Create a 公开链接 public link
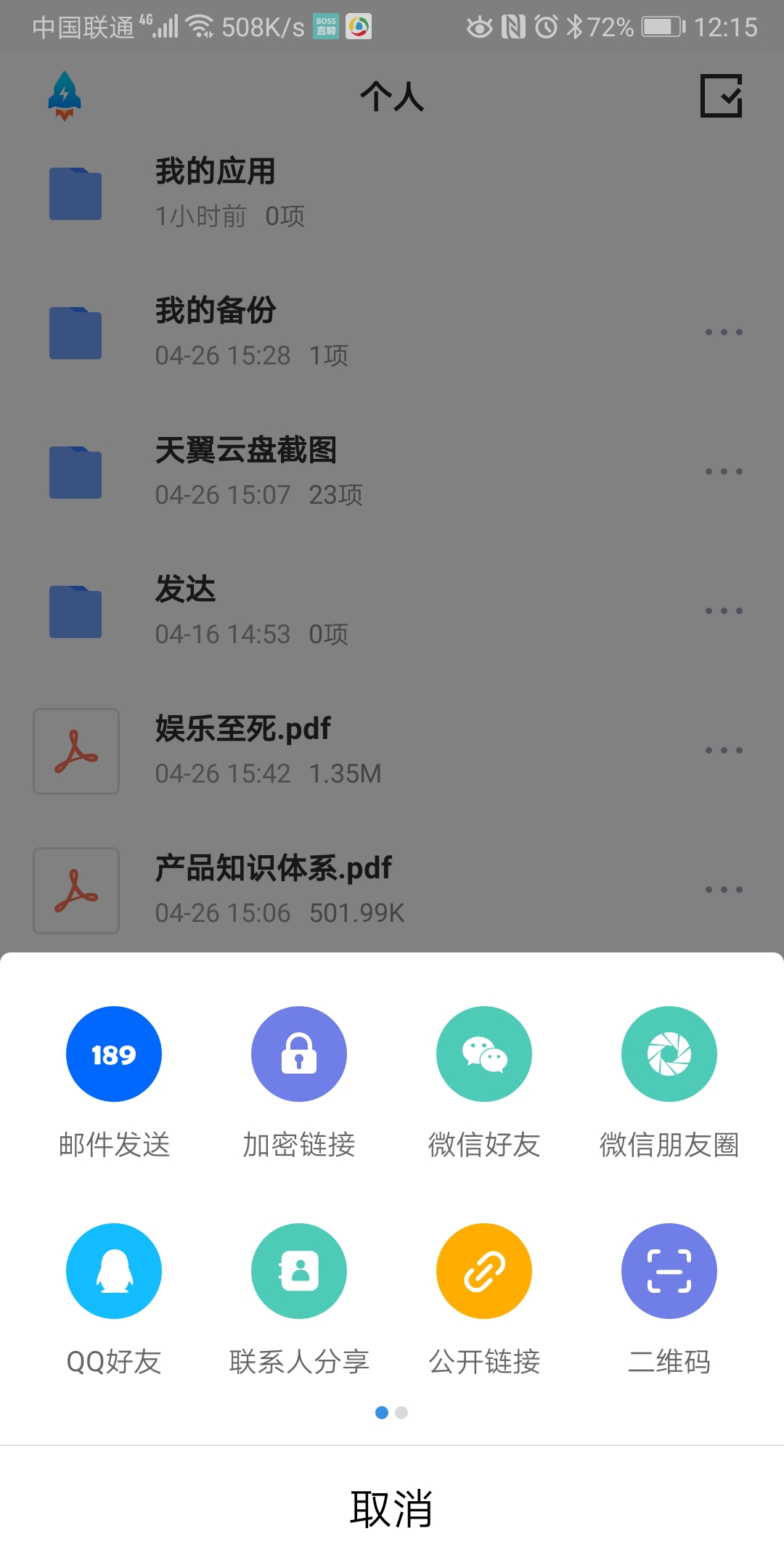The height and width of the screenshot is (1568, 784). 484,1271
